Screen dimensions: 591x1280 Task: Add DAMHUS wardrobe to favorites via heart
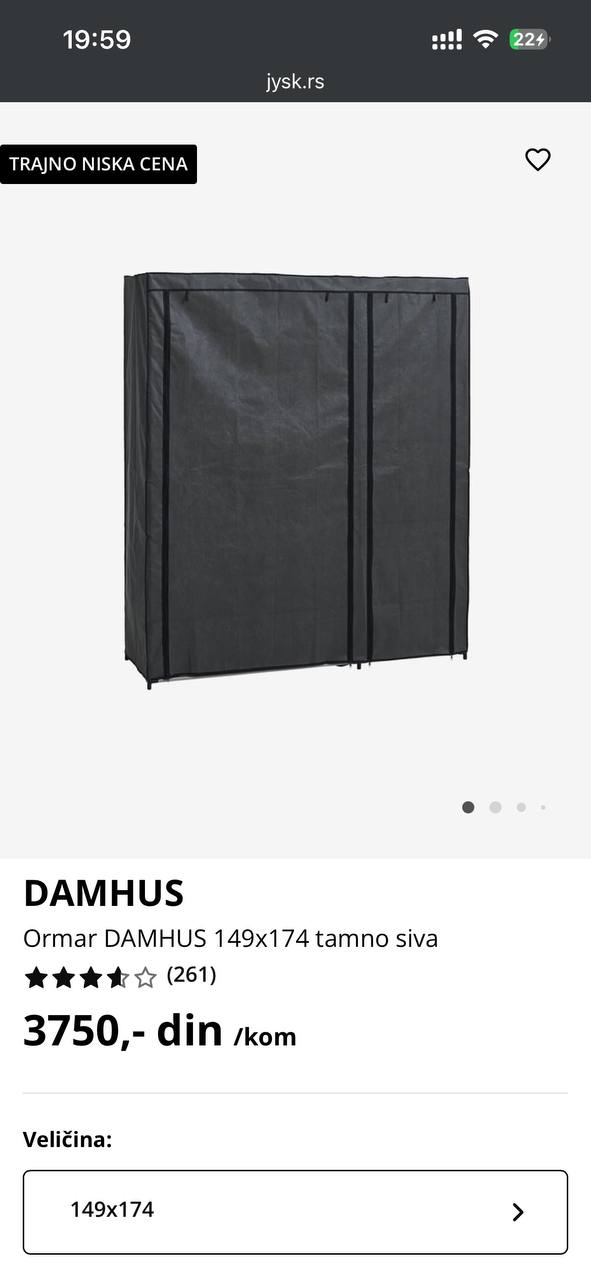coord(538,160)
